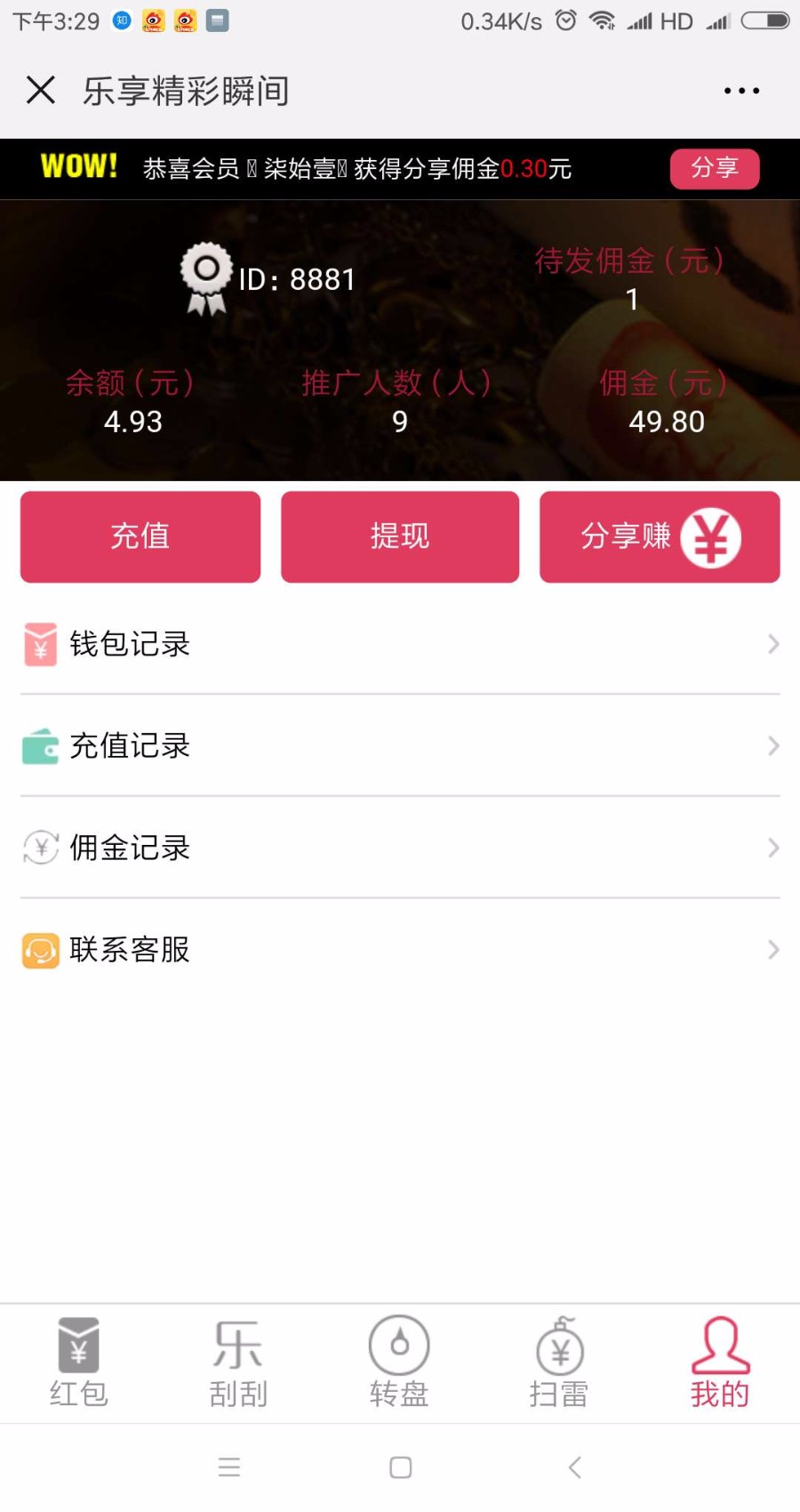Tap the 提现 button

[x=400, y=536]
